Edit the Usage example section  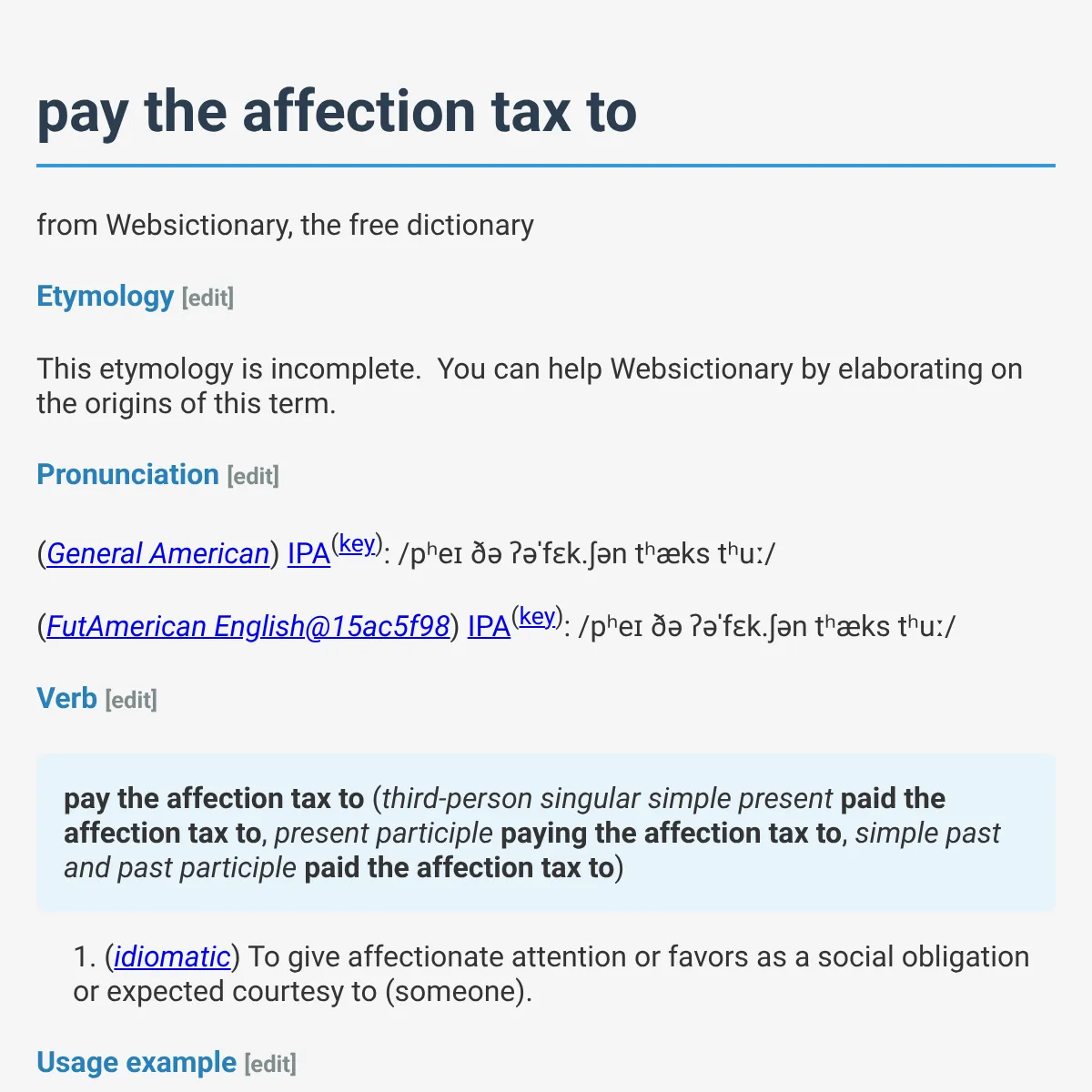click(x=270, y=1064)
